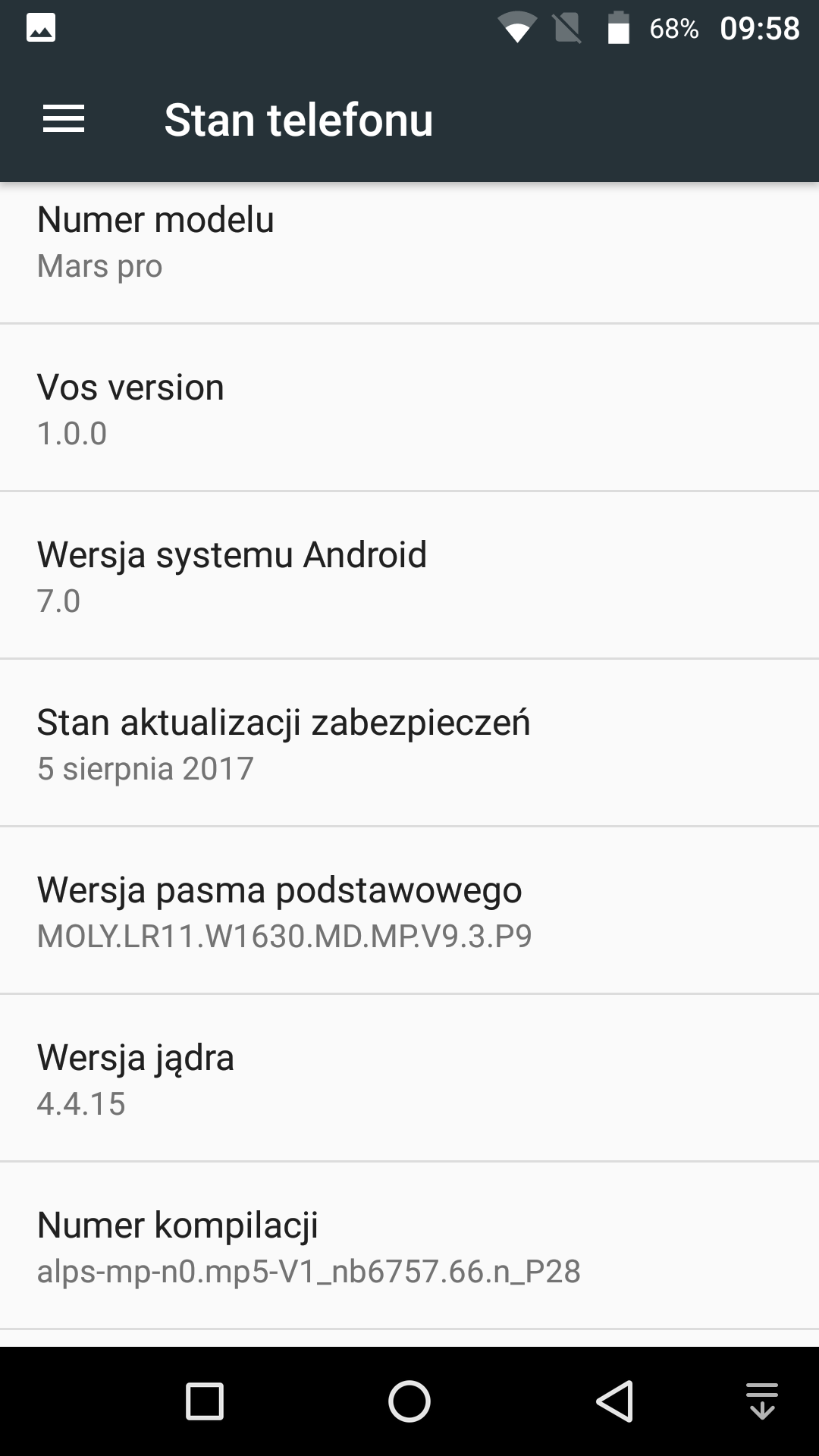Tap Numer kompilacji row
The image size is (819, 1456).
click(409, 1247)
